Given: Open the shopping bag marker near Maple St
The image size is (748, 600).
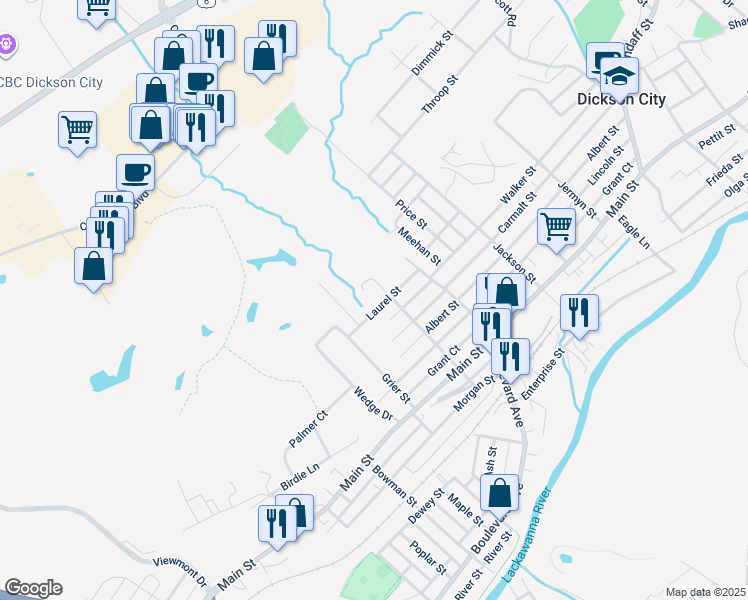Looking at the screenshot, I should 499,496.
